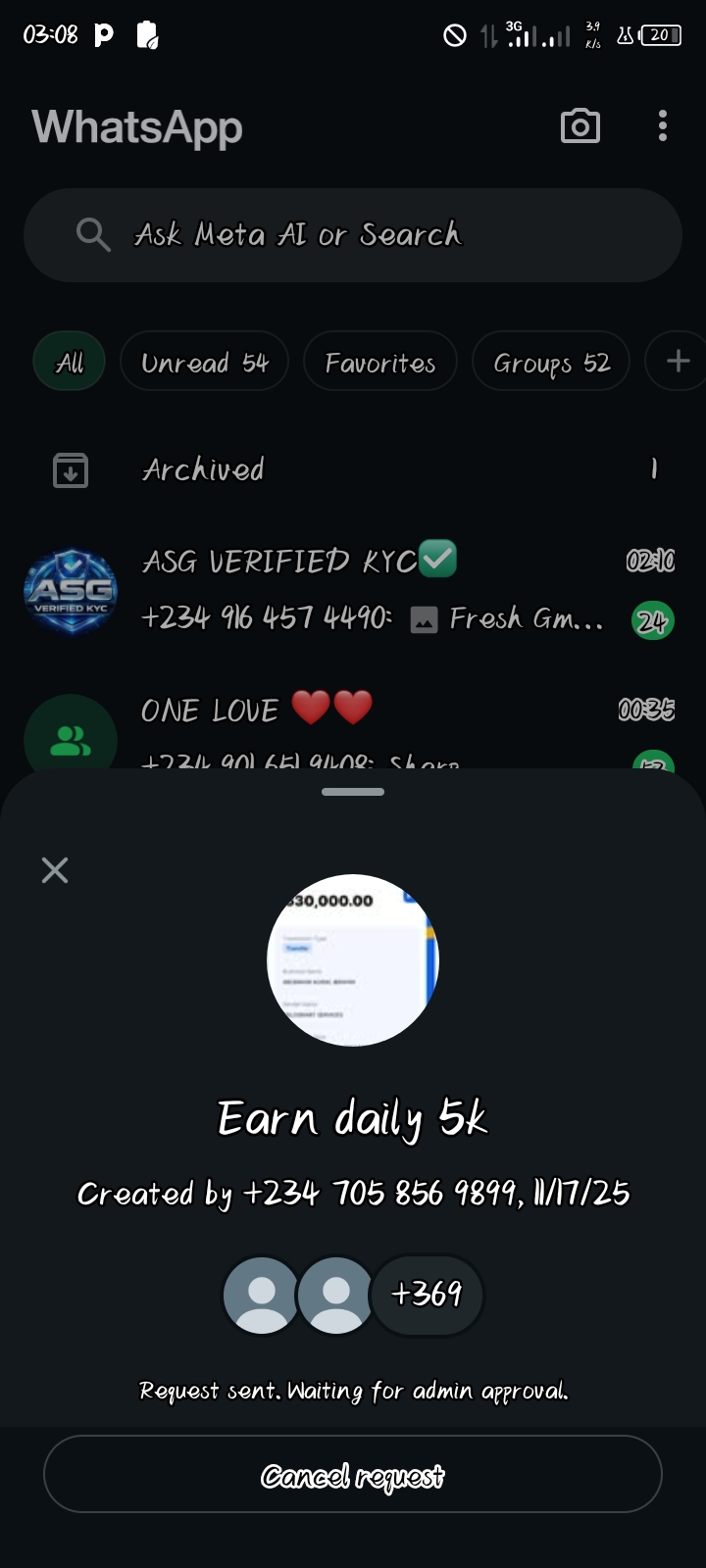This screenshot has width=706, height=1568.
Task: Open the Archived chats row
Action: coord(353,469)
